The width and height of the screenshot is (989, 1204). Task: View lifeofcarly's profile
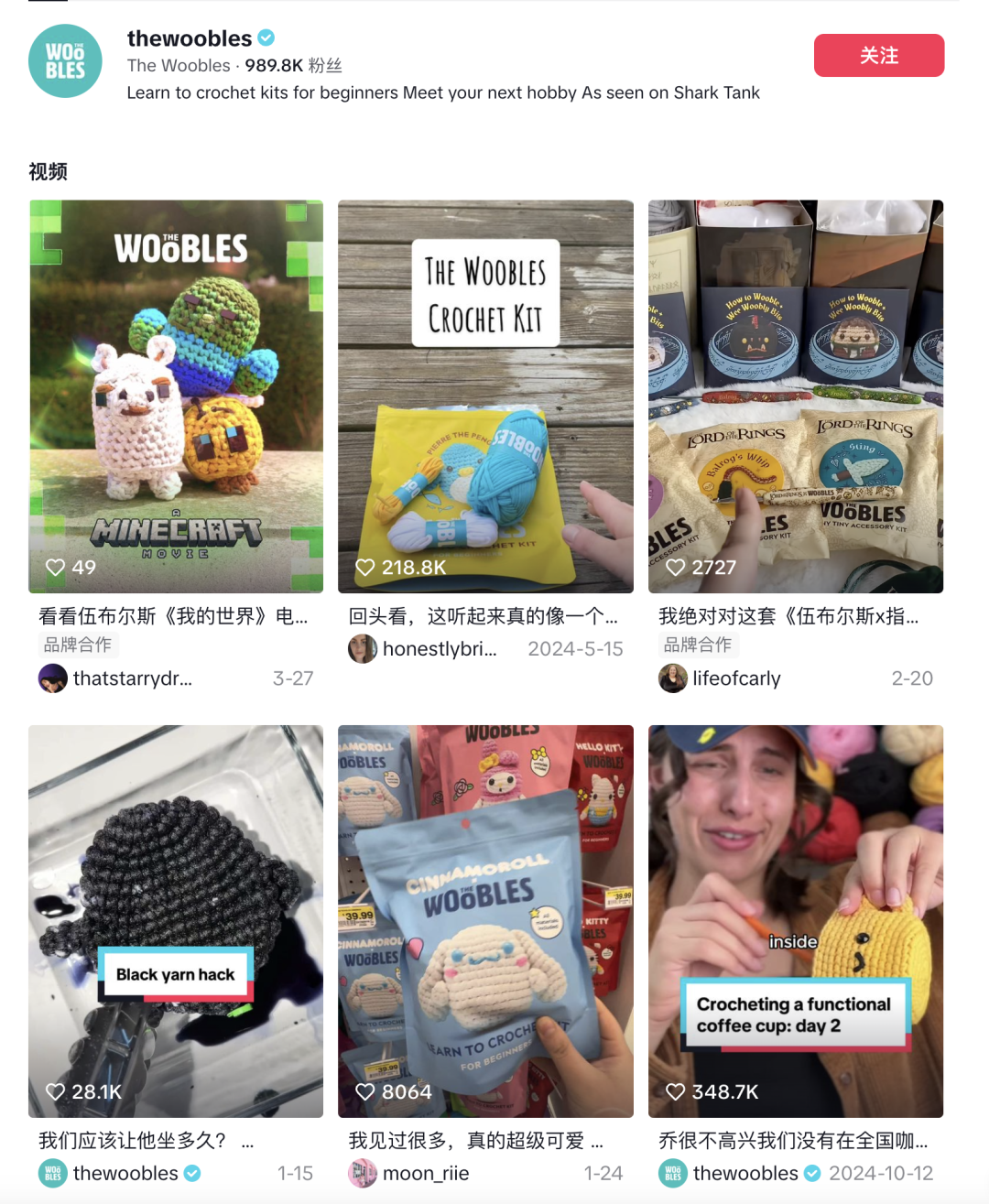point(735,678)
